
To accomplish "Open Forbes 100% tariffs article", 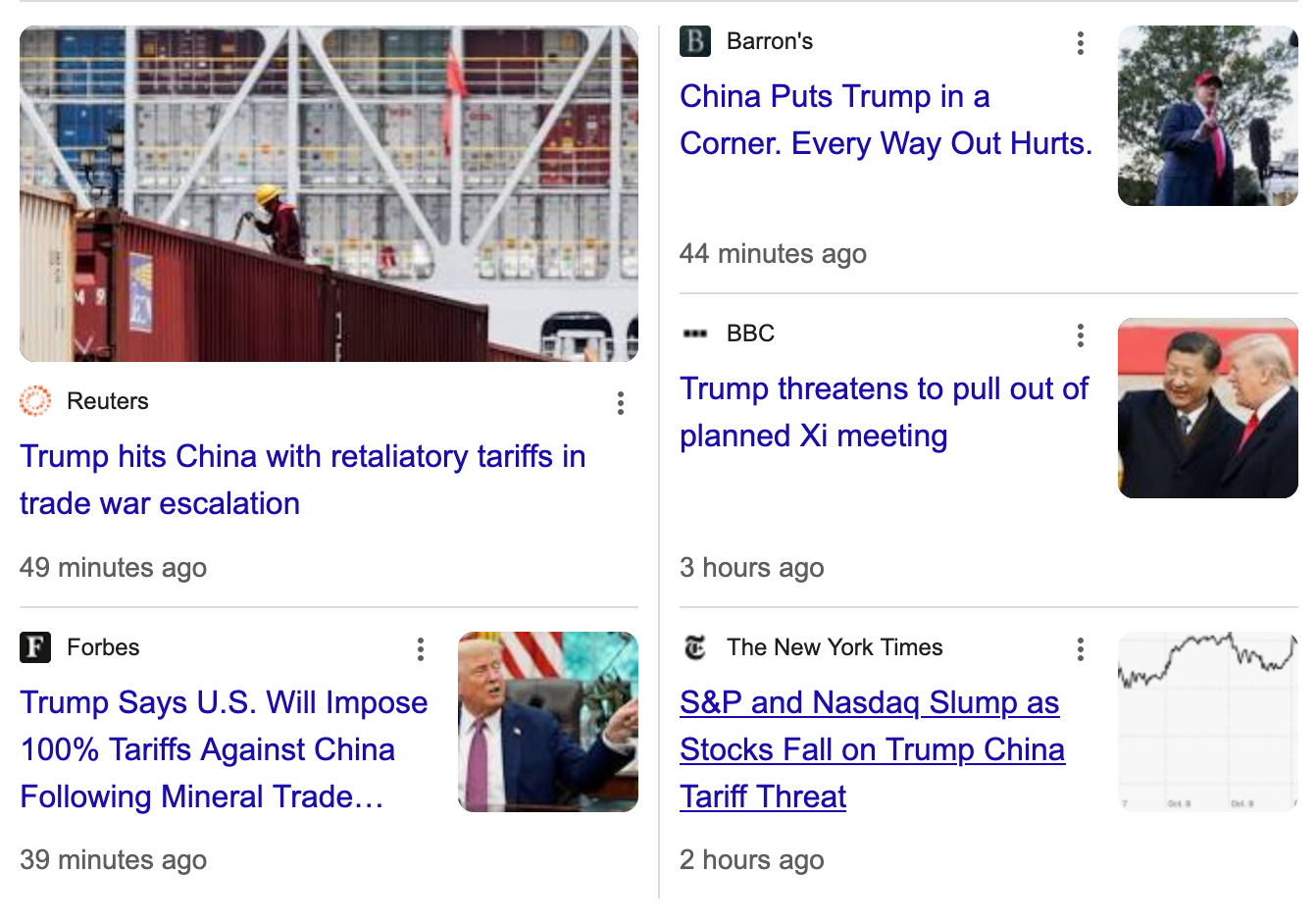I will pyautogui.click(x=224, y=749).
